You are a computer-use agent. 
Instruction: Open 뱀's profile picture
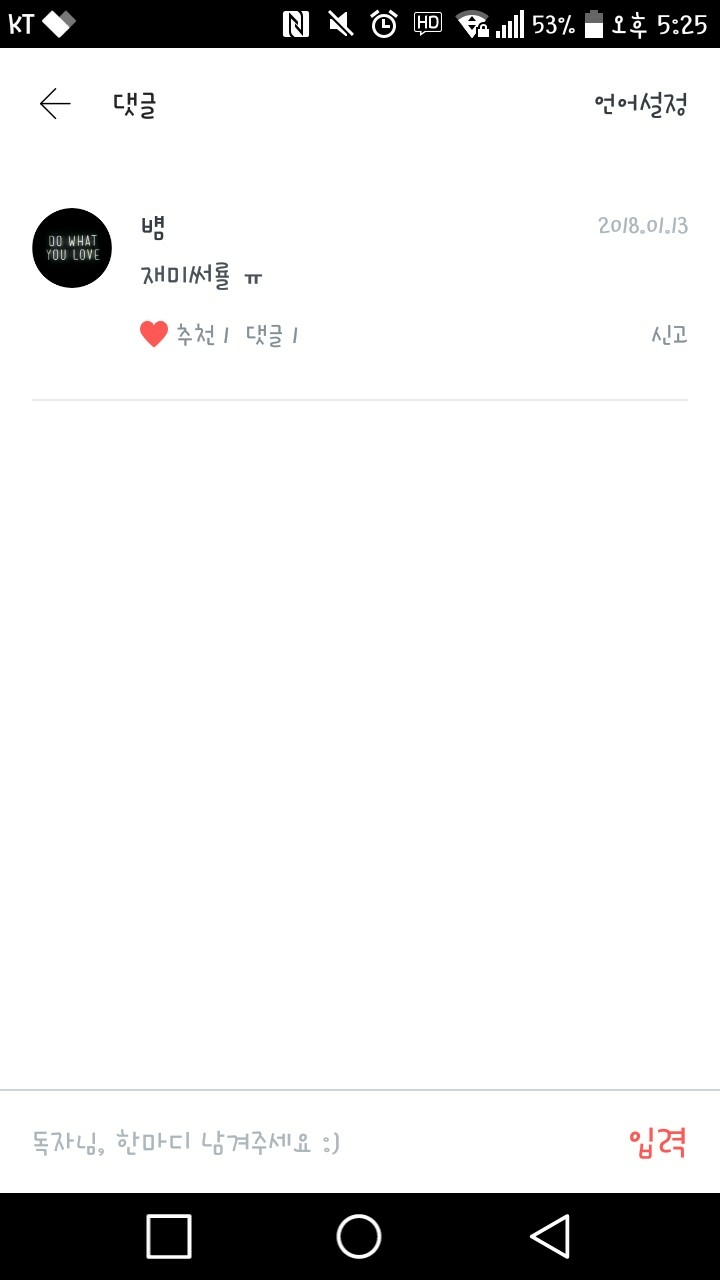[x=72, y=248]
